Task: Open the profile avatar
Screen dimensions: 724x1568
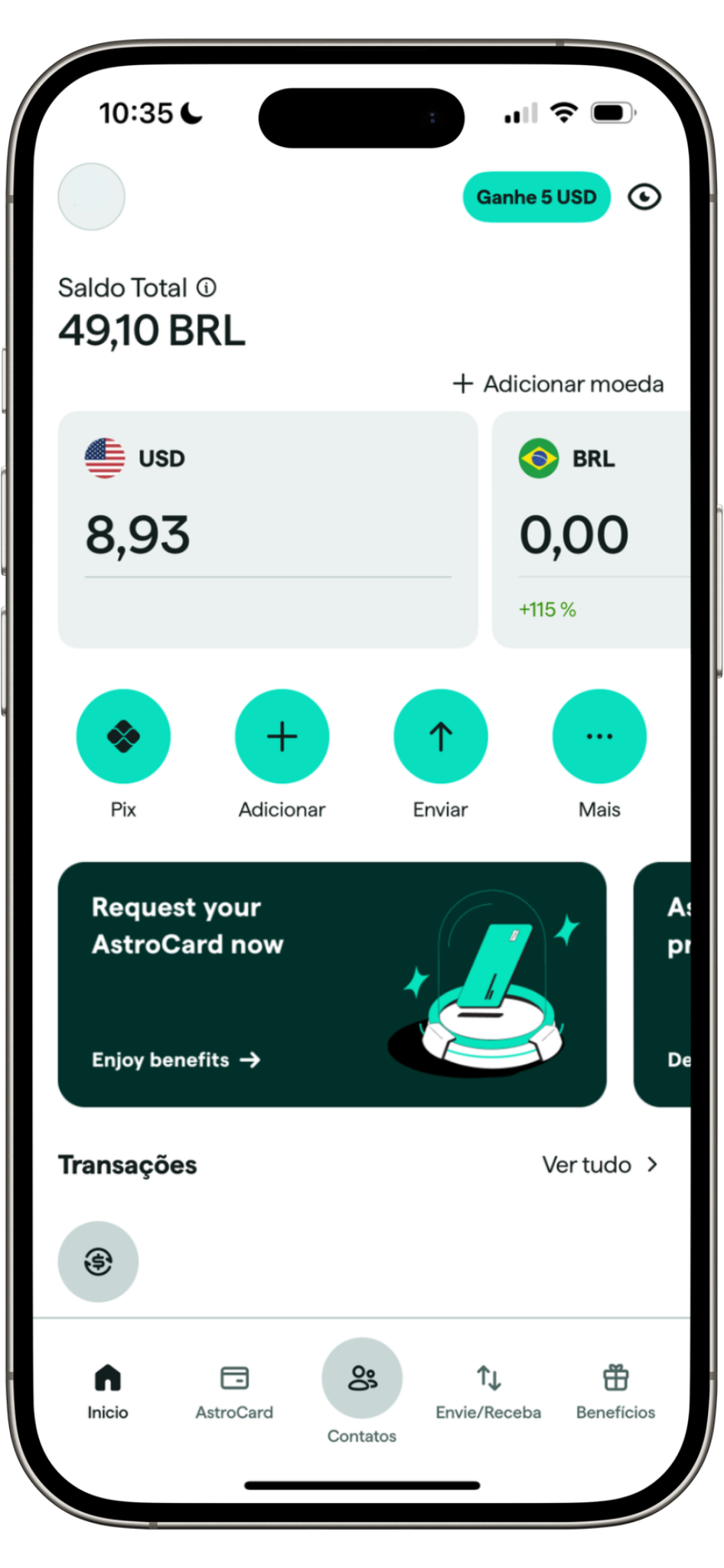Action: pyautogui.click(x=91, y=197)
